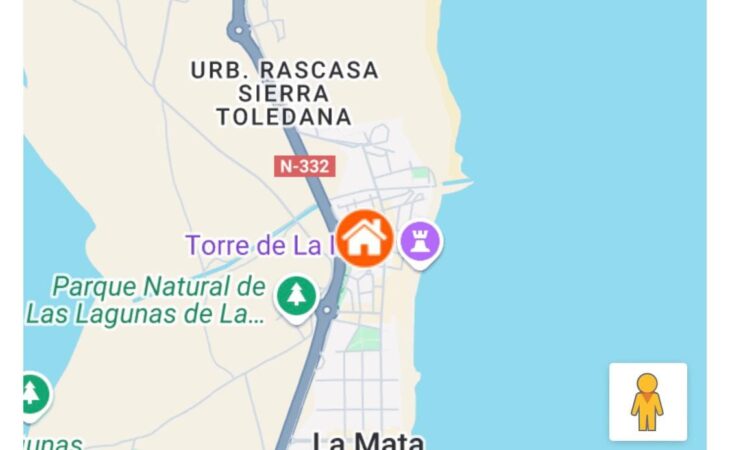Select Parque Natural de Las Lagunas park pin

pyautogui.click(x=296, y=296)
